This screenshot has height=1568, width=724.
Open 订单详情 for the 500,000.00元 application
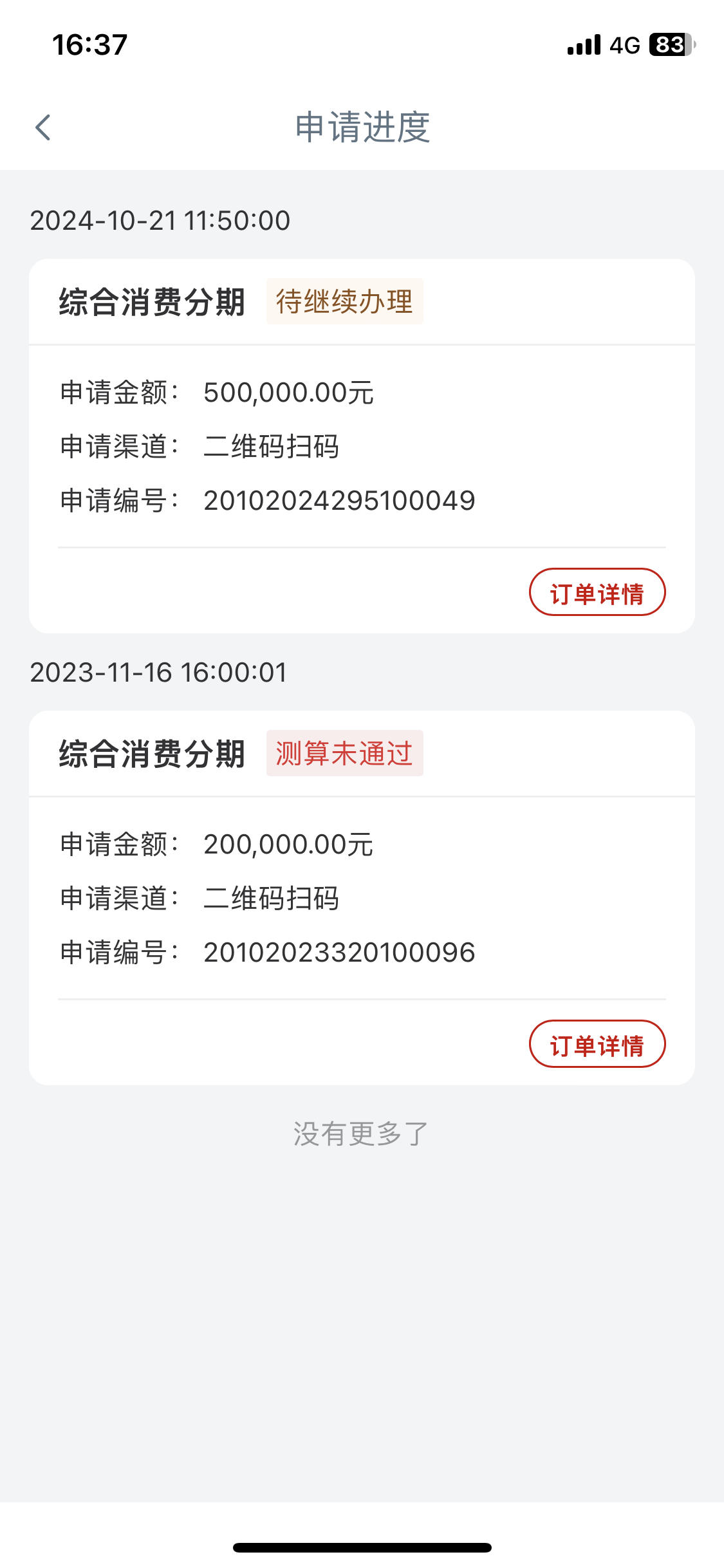coord(597,592)
